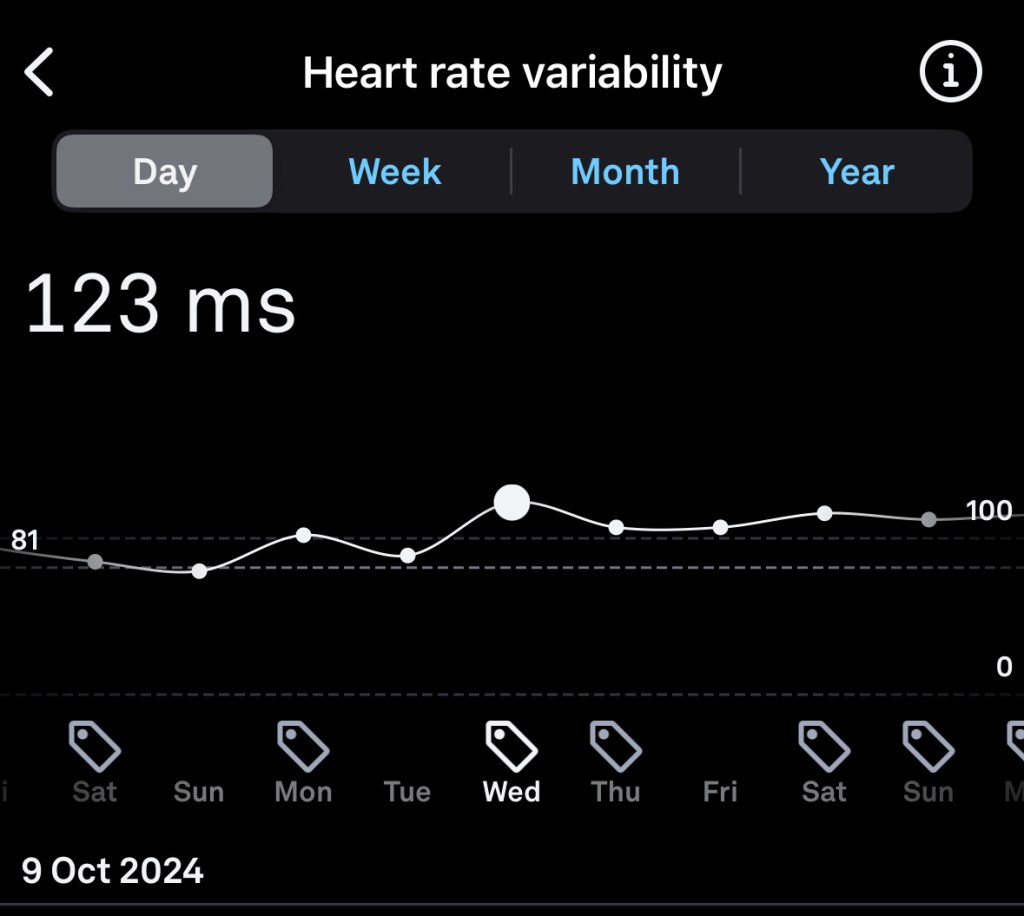Image resolution: width=1024 pixels, height=916 pixels.
Task: Select the first Sun day label
Action: pos(199,792)
